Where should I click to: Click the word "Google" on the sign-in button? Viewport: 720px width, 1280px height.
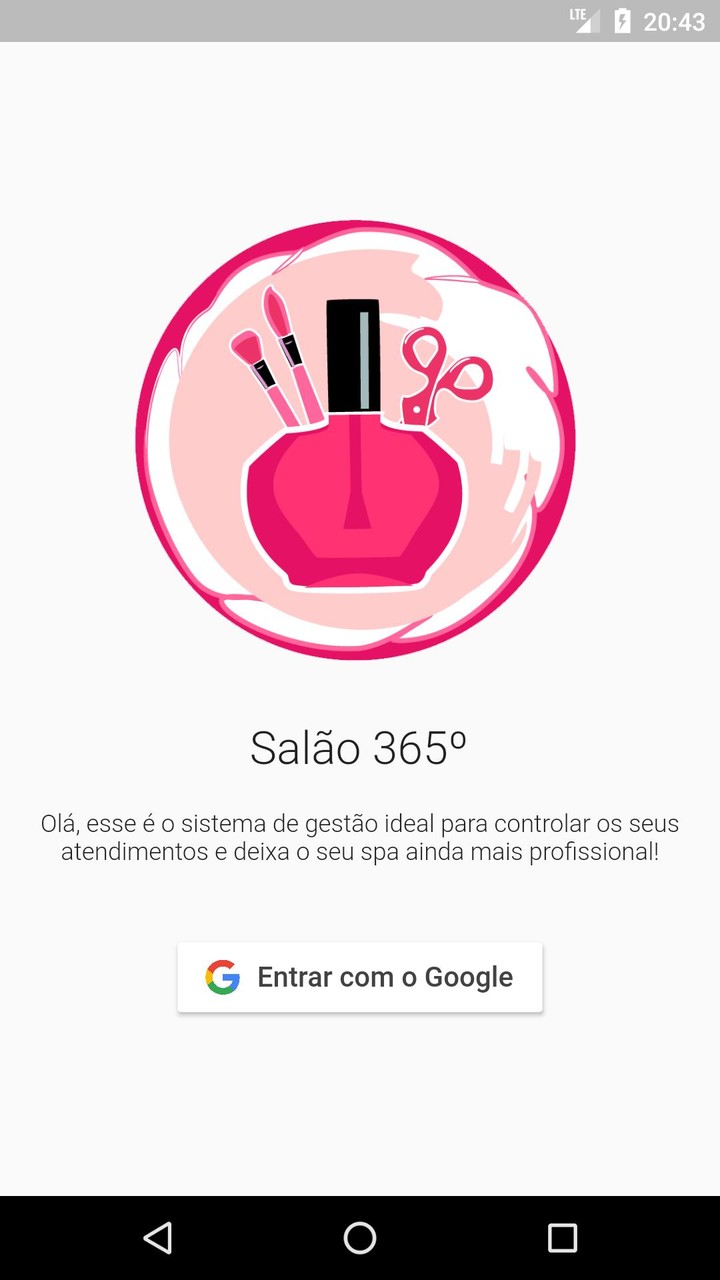click(x=472, y=976)
